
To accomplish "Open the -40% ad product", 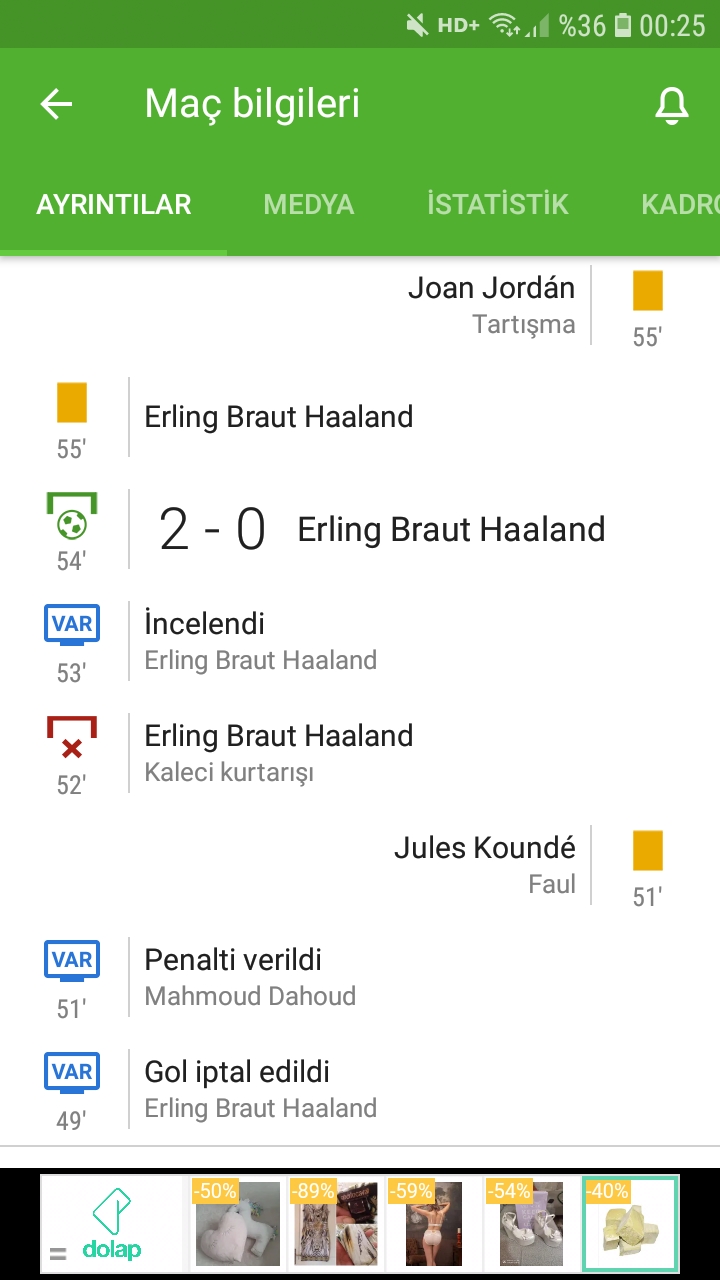I will pos(630,1224).
